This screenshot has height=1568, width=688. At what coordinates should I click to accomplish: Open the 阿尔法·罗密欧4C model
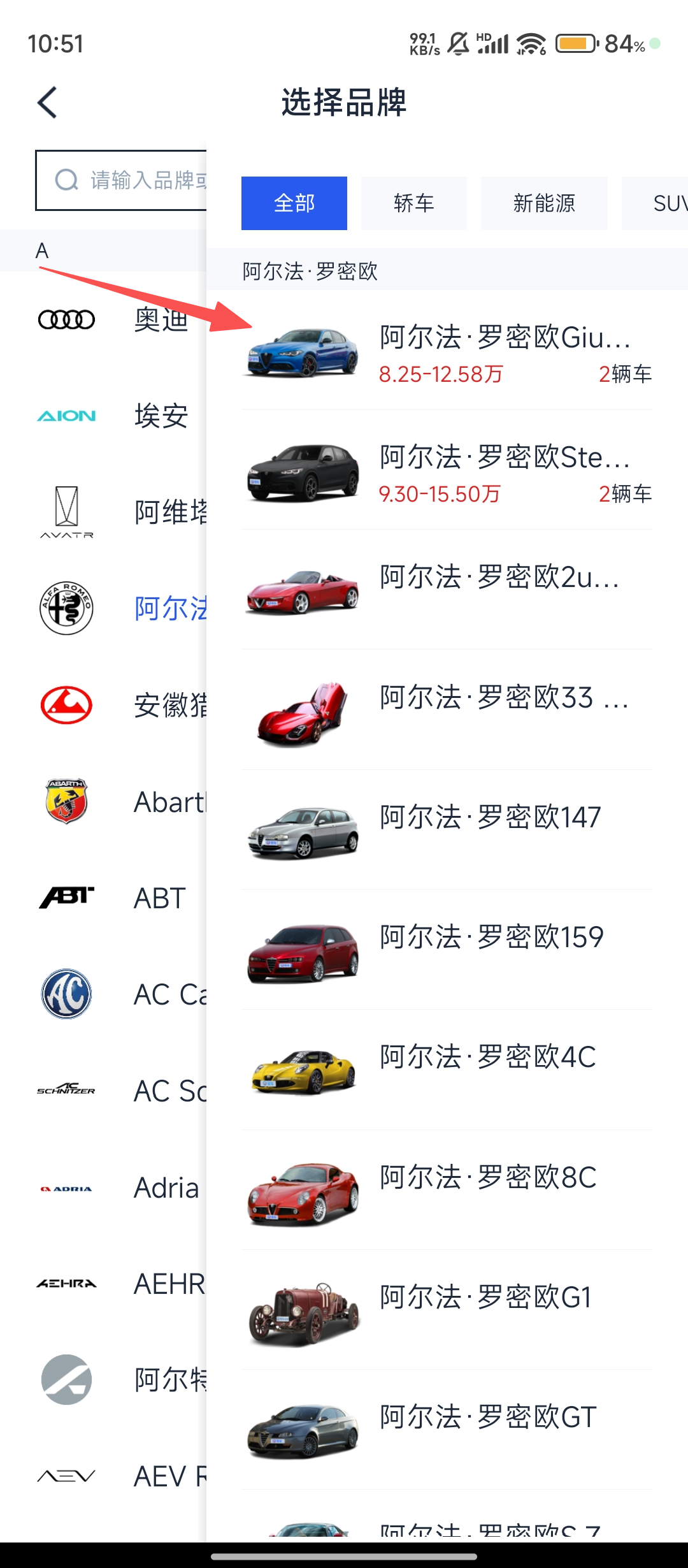point(446,1070)
